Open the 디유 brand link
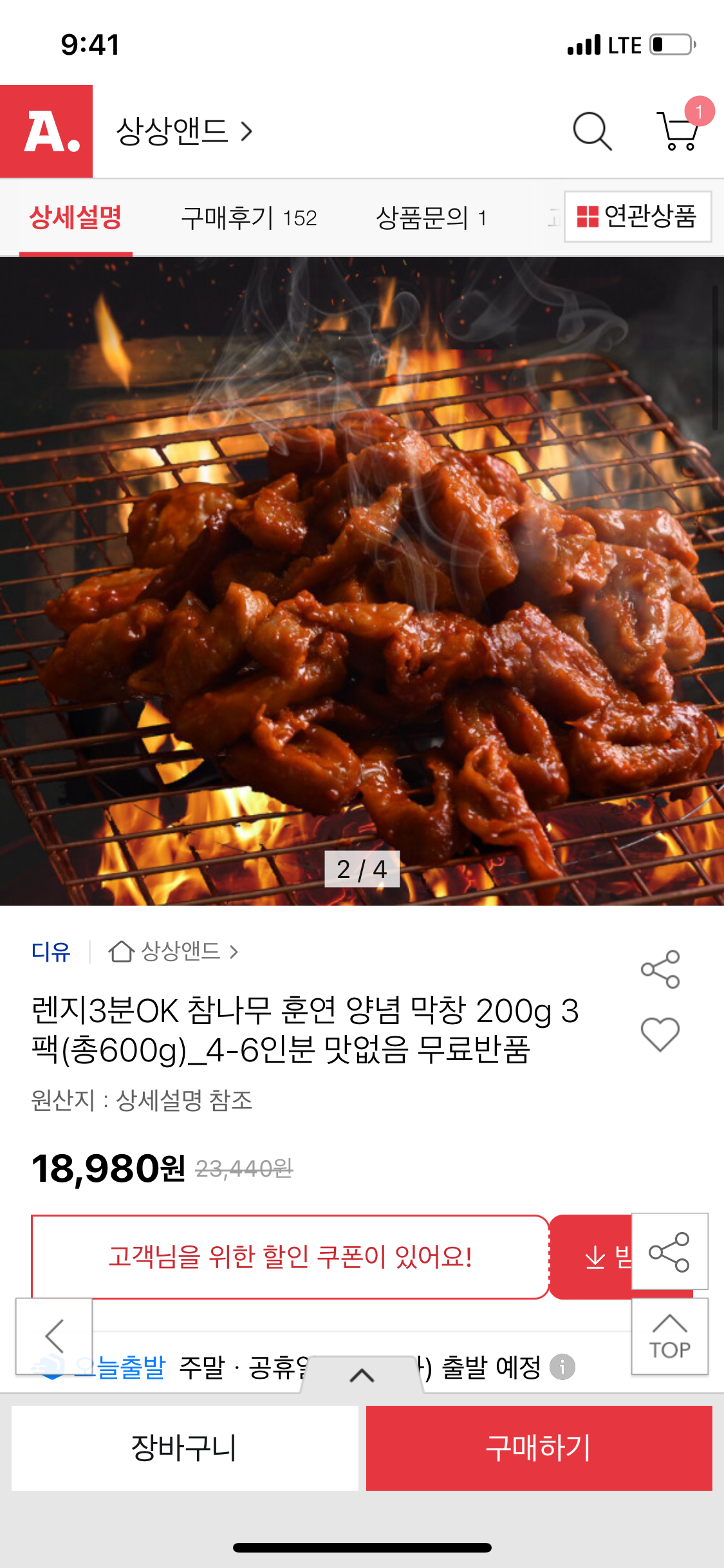 coord(51,951)
